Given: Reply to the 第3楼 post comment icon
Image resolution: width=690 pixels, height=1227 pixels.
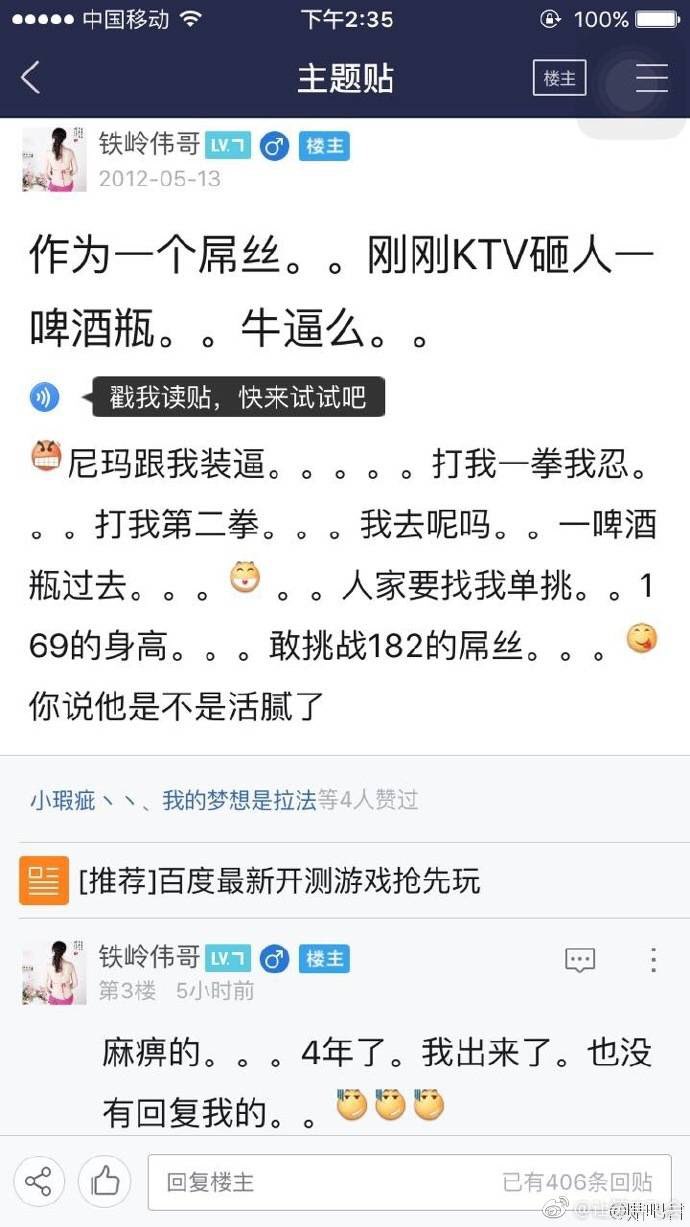Looking at the screenshot, I should 580,960.
